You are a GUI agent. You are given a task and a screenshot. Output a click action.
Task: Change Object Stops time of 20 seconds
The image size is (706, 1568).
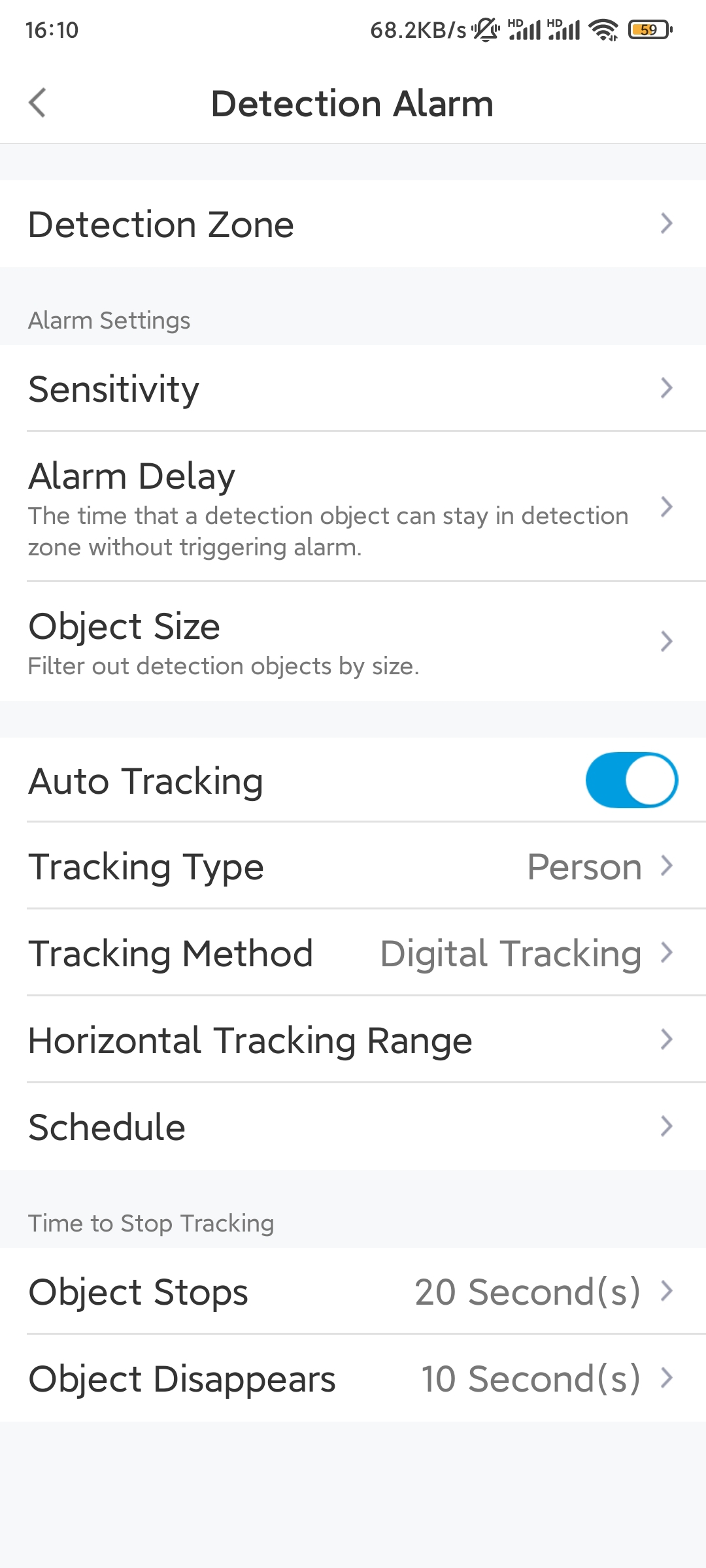353,1291
